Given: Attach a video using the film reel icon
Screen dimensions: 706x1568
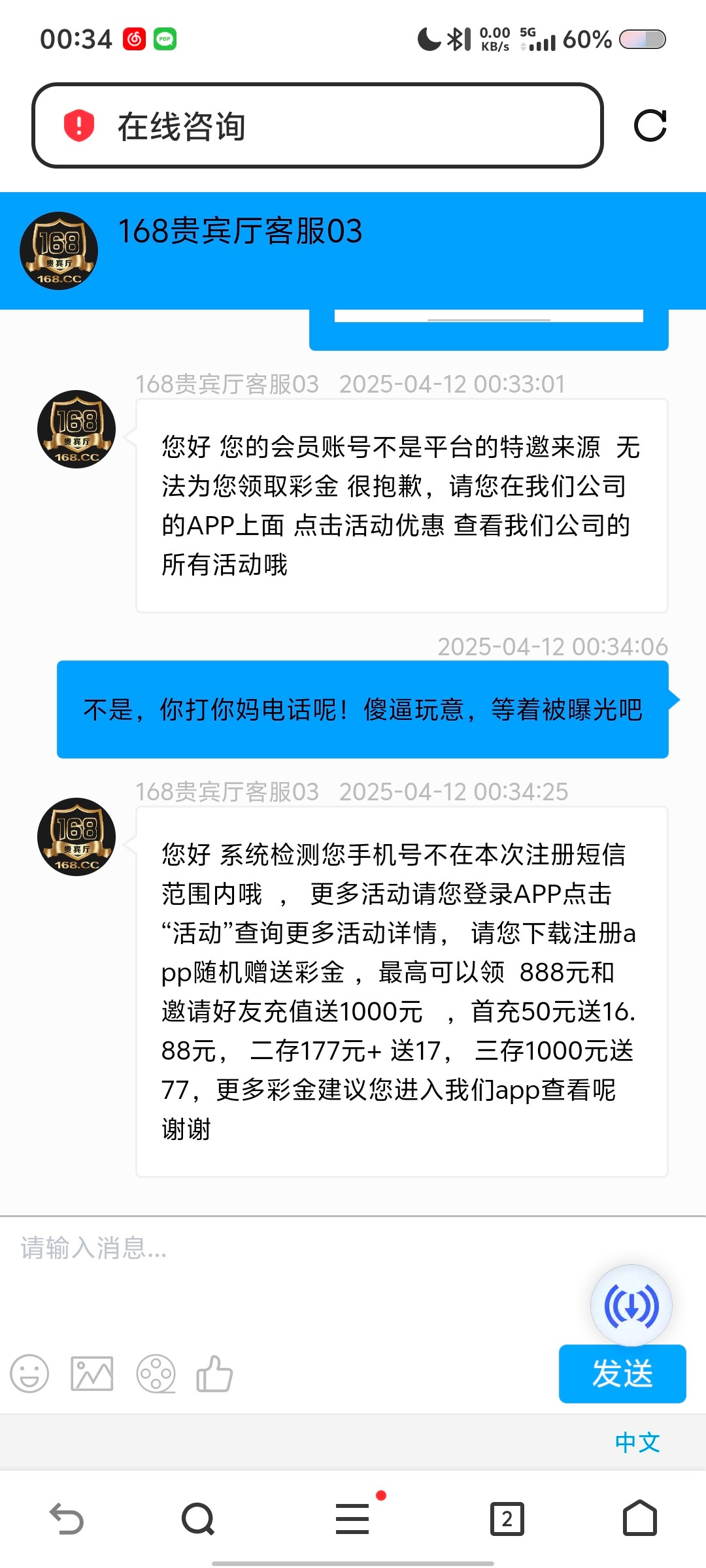Looking at the screenshot, I should 156,1373.
